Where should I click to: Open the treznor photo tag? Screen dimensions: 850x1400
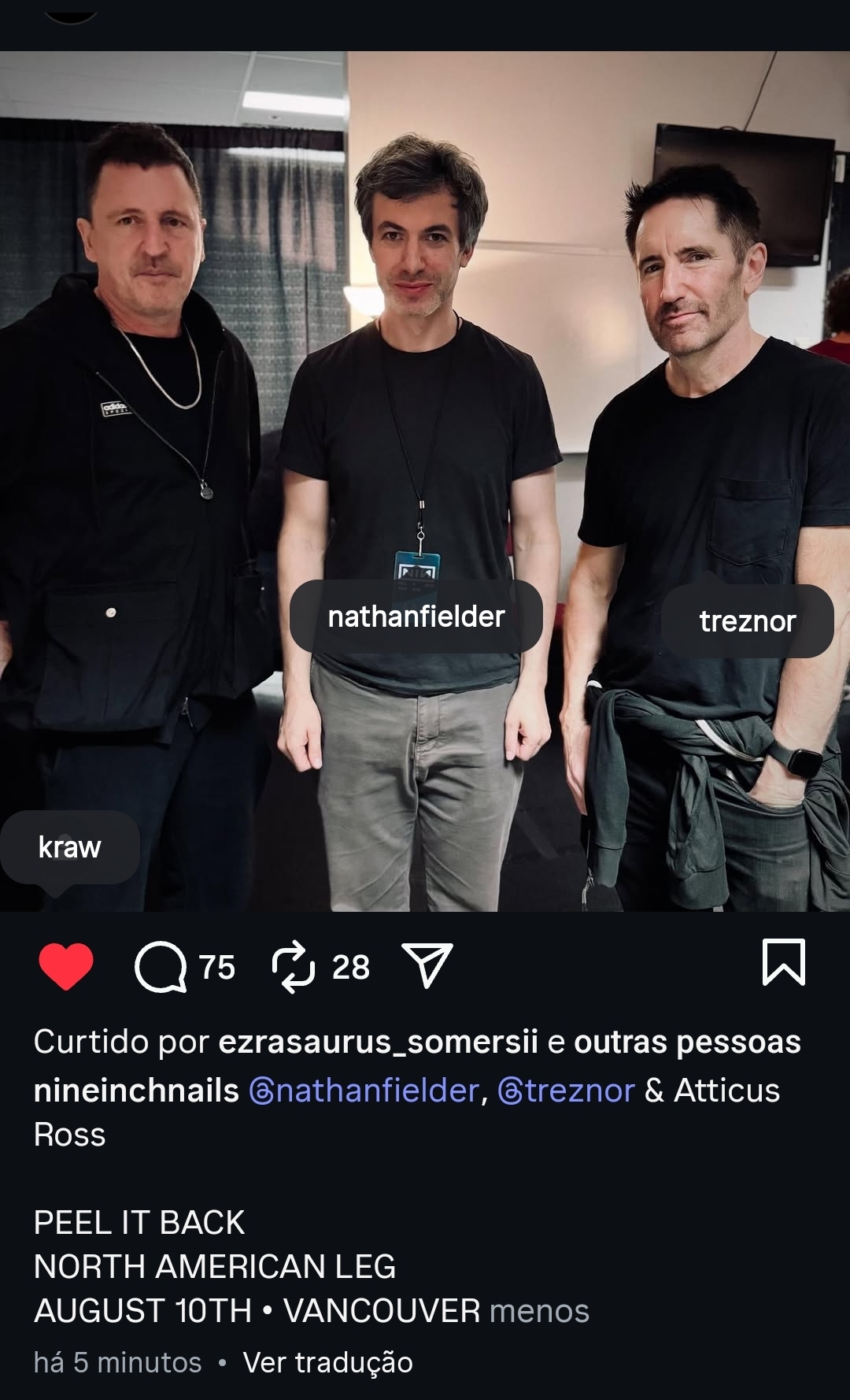click(747, 621)
